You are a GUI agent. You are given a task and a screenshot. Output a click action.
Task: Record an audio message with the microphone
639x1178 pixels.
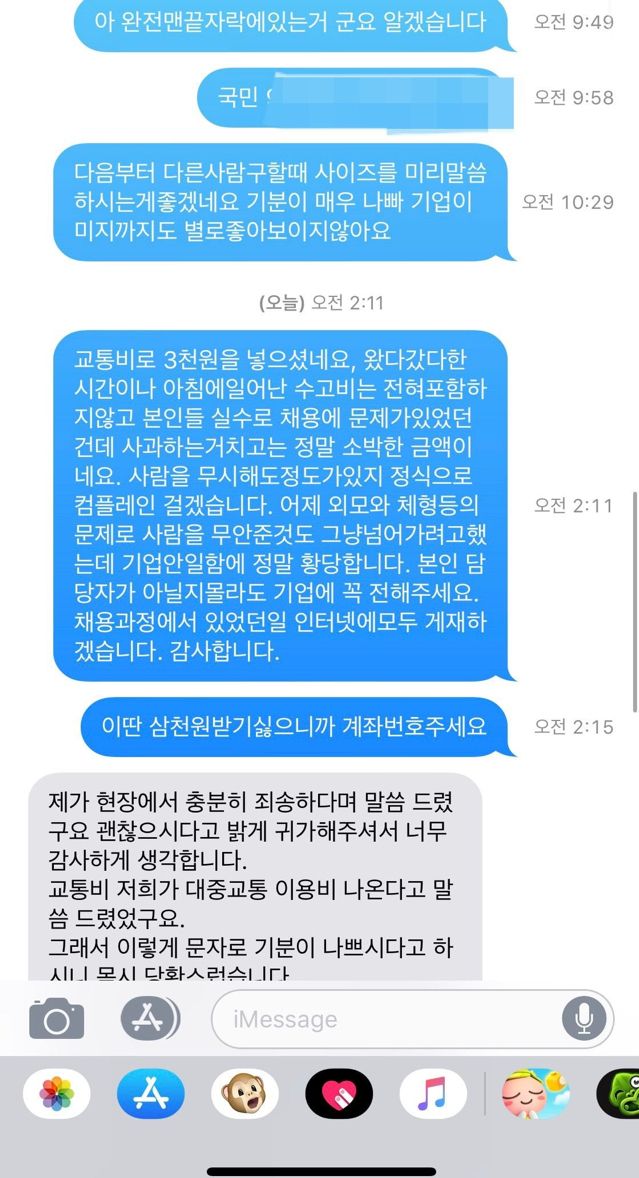pyautogui.click(x=583, y=1019)
